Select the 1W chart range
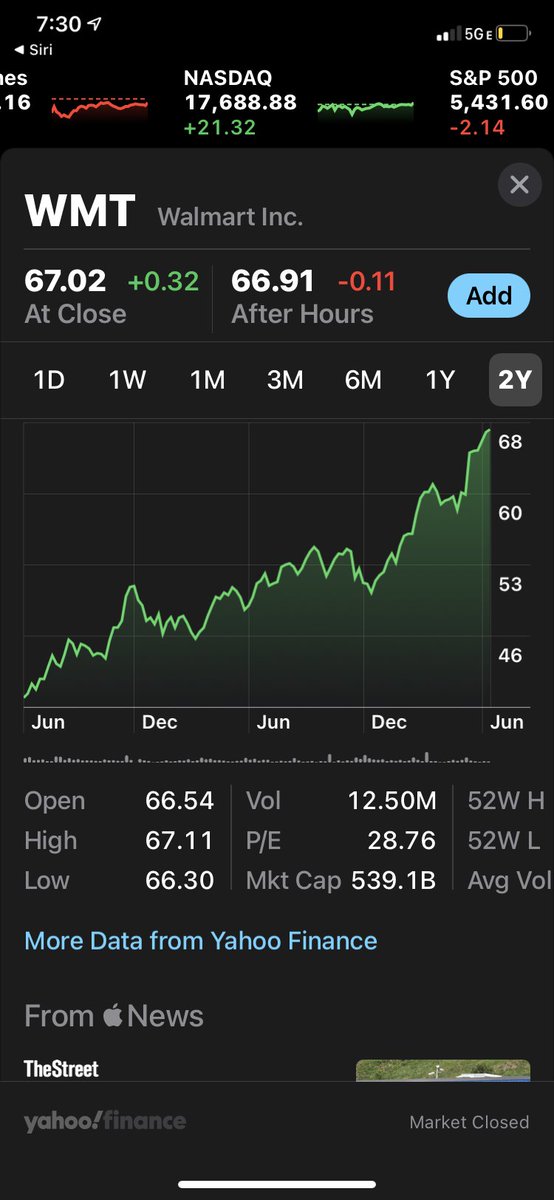Screen dimensions: 554x1200 pyautogui.click(x=127, y=380)
